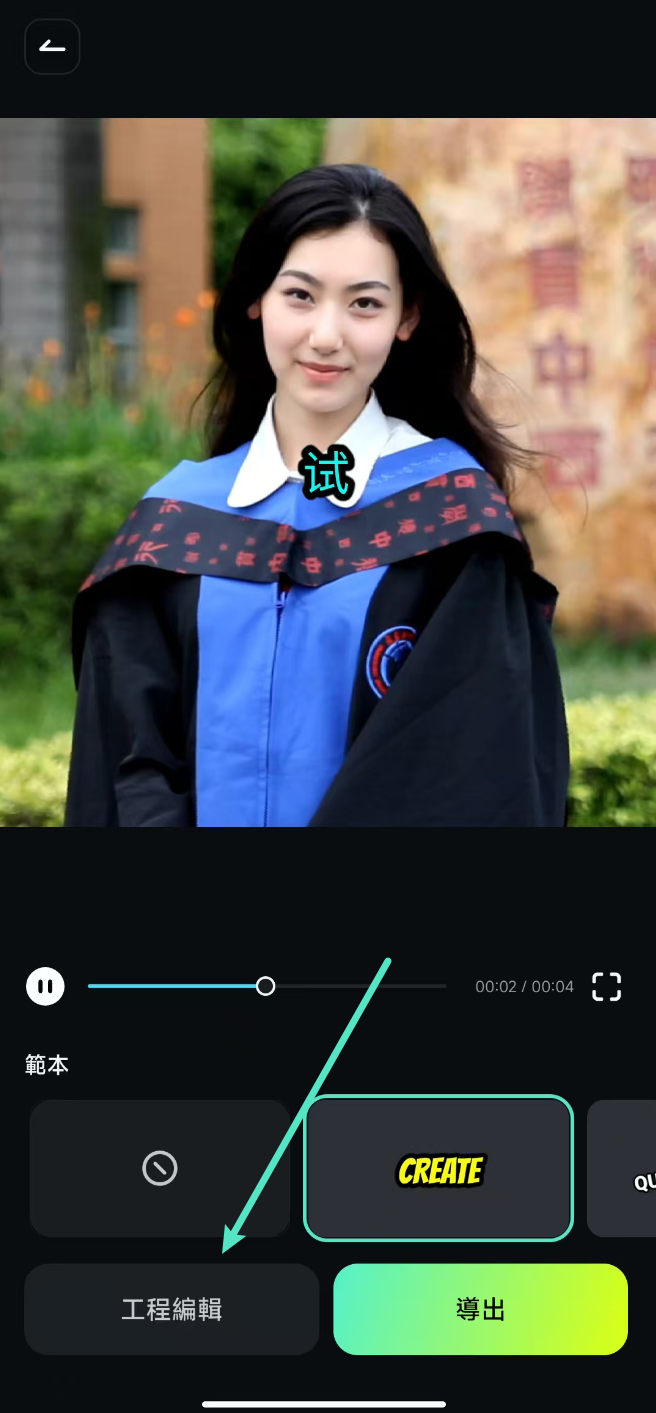Go back using the top-left arrow

52,47
